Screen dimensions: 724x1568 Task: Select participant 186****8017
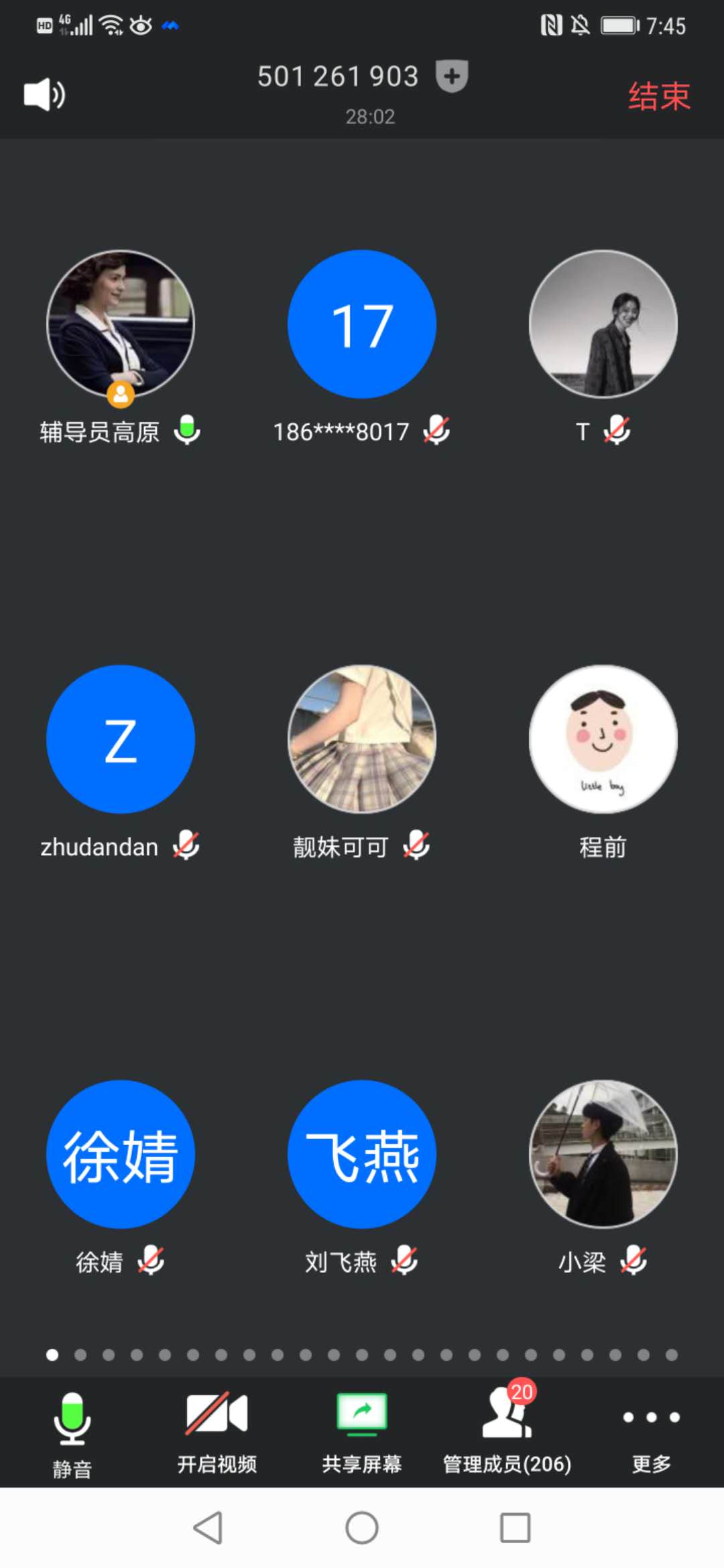coord(362,324)
